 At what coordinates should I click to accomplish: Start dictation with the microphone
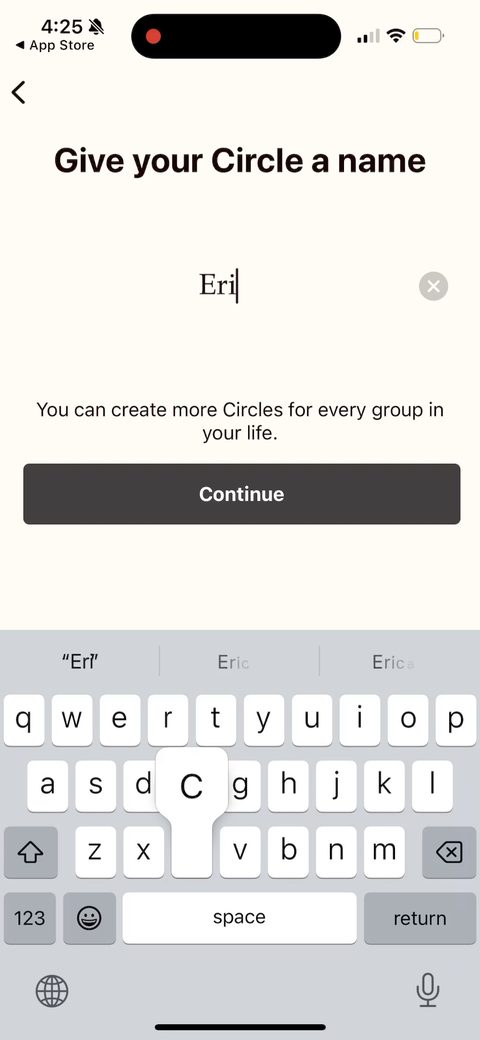click(428, 990)
